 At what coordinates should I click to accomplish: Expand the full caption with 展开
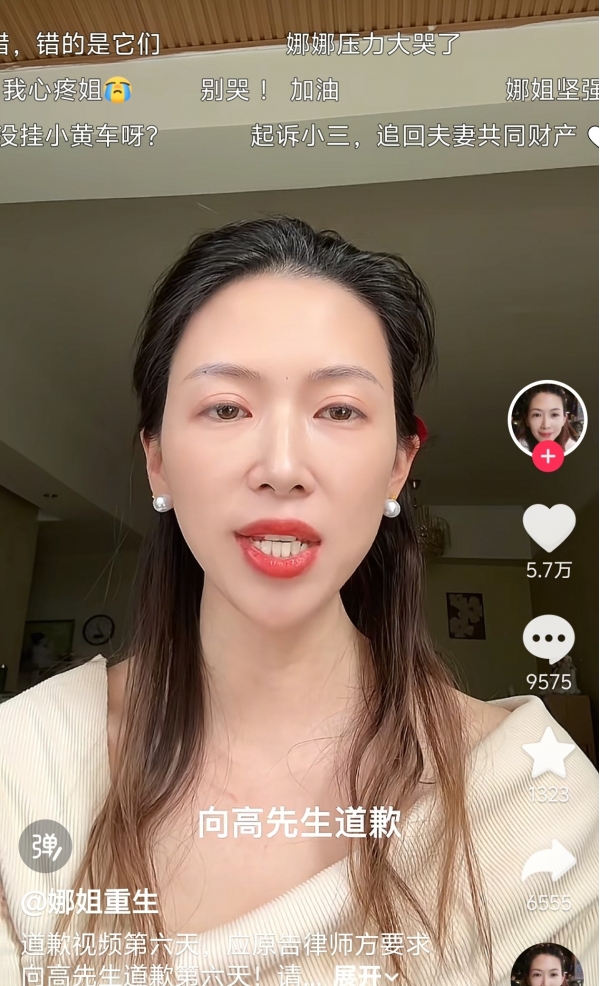pos(365,974)
